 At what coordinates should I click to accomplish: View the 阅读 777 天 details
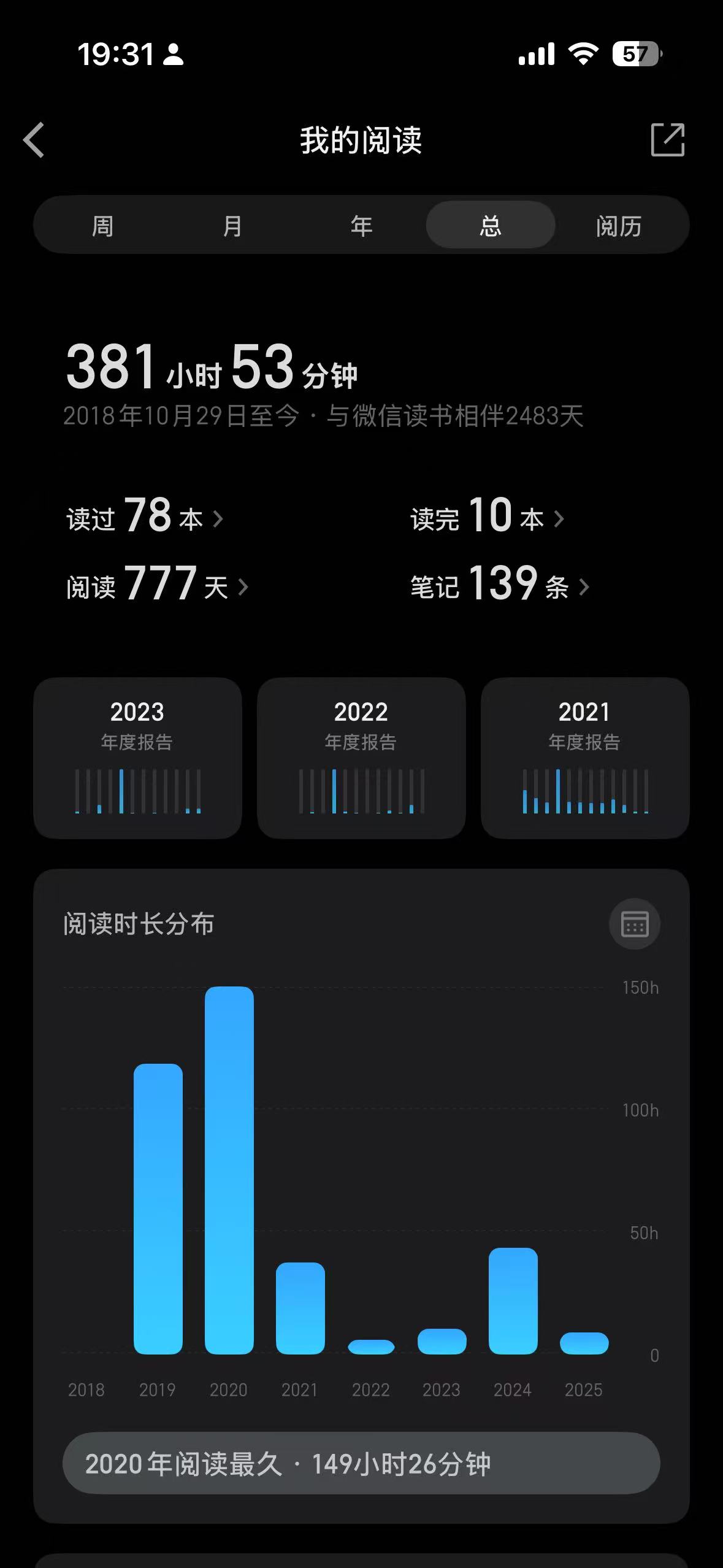pyautogui.click(x=157, y=584)
